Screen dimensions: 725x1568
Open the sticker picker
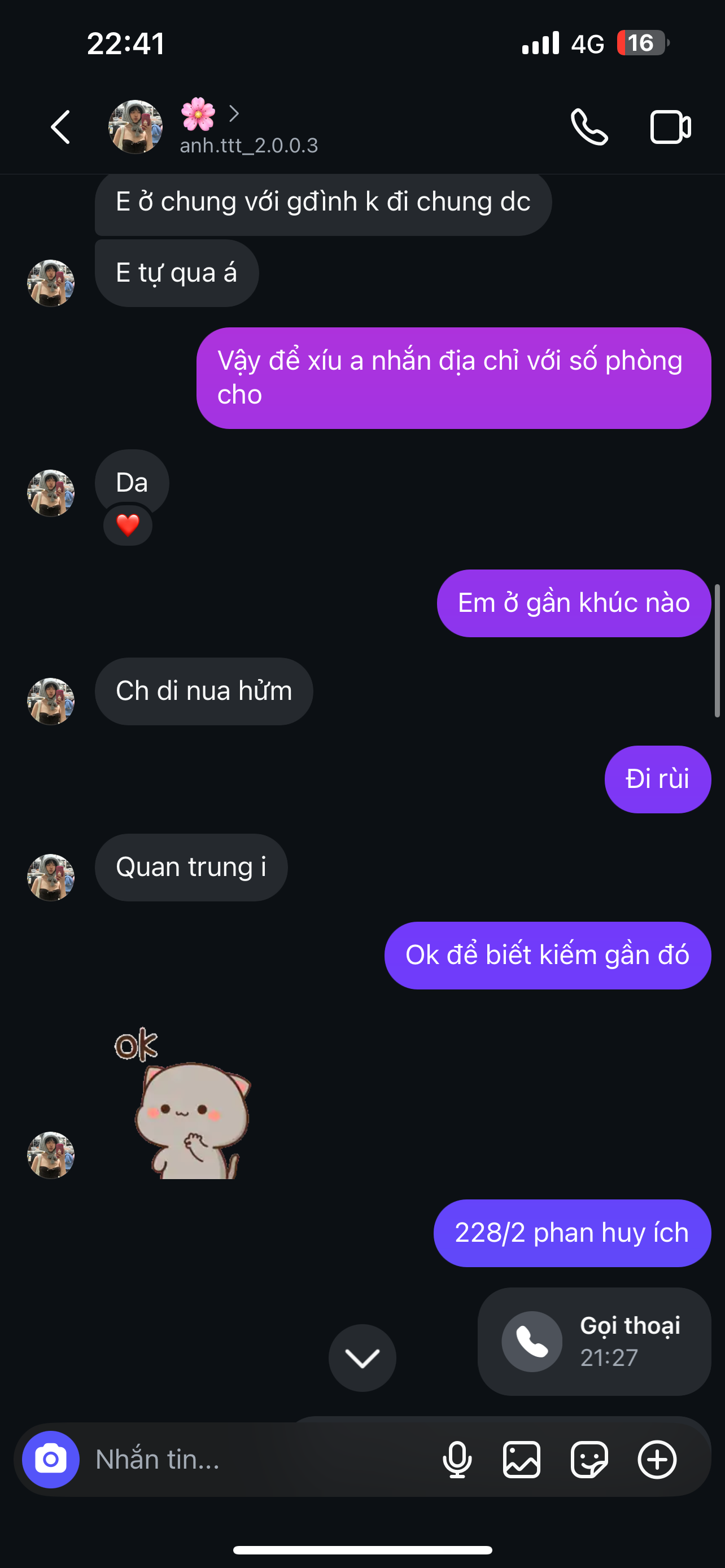pyautogui.click(x=589, y=1460)
